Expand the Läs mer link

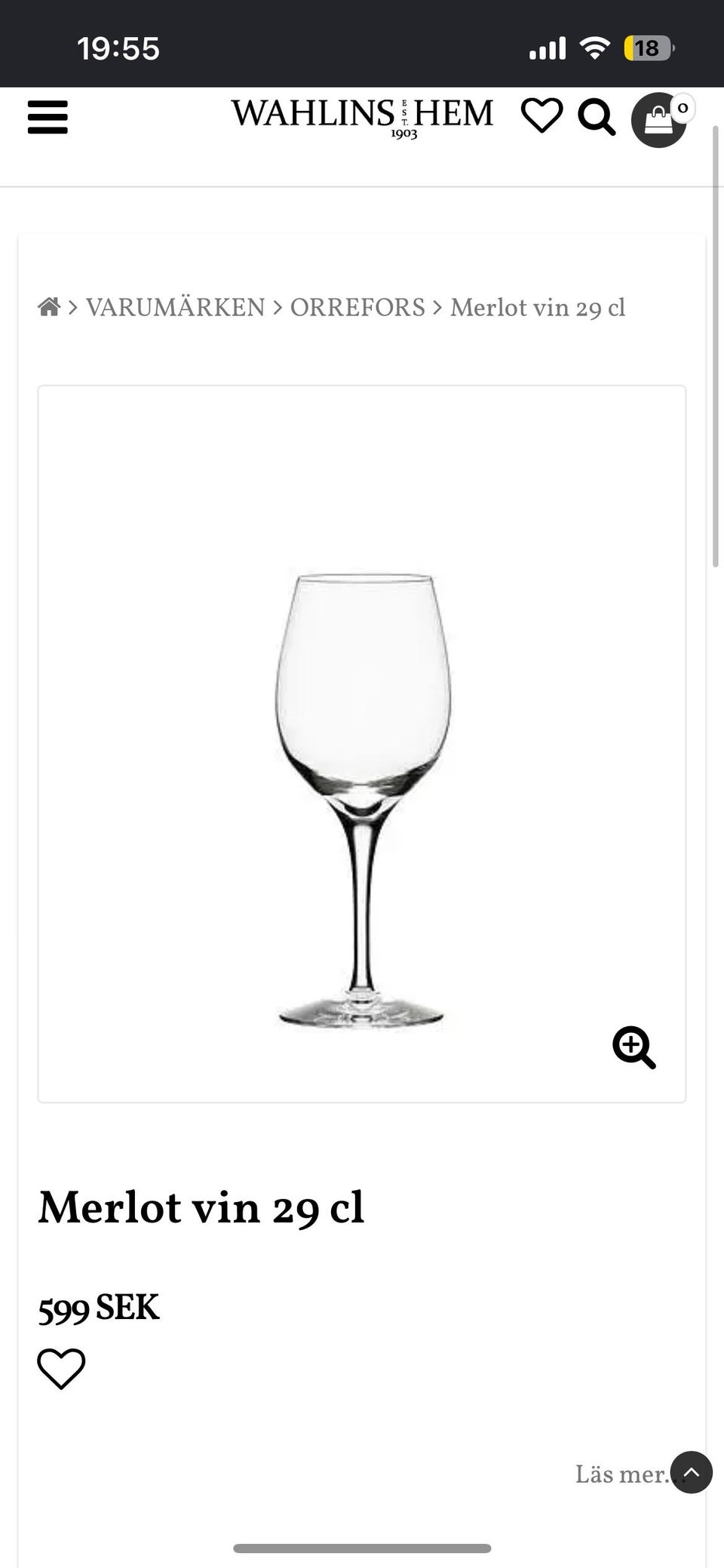click(x=624, y=1474)
